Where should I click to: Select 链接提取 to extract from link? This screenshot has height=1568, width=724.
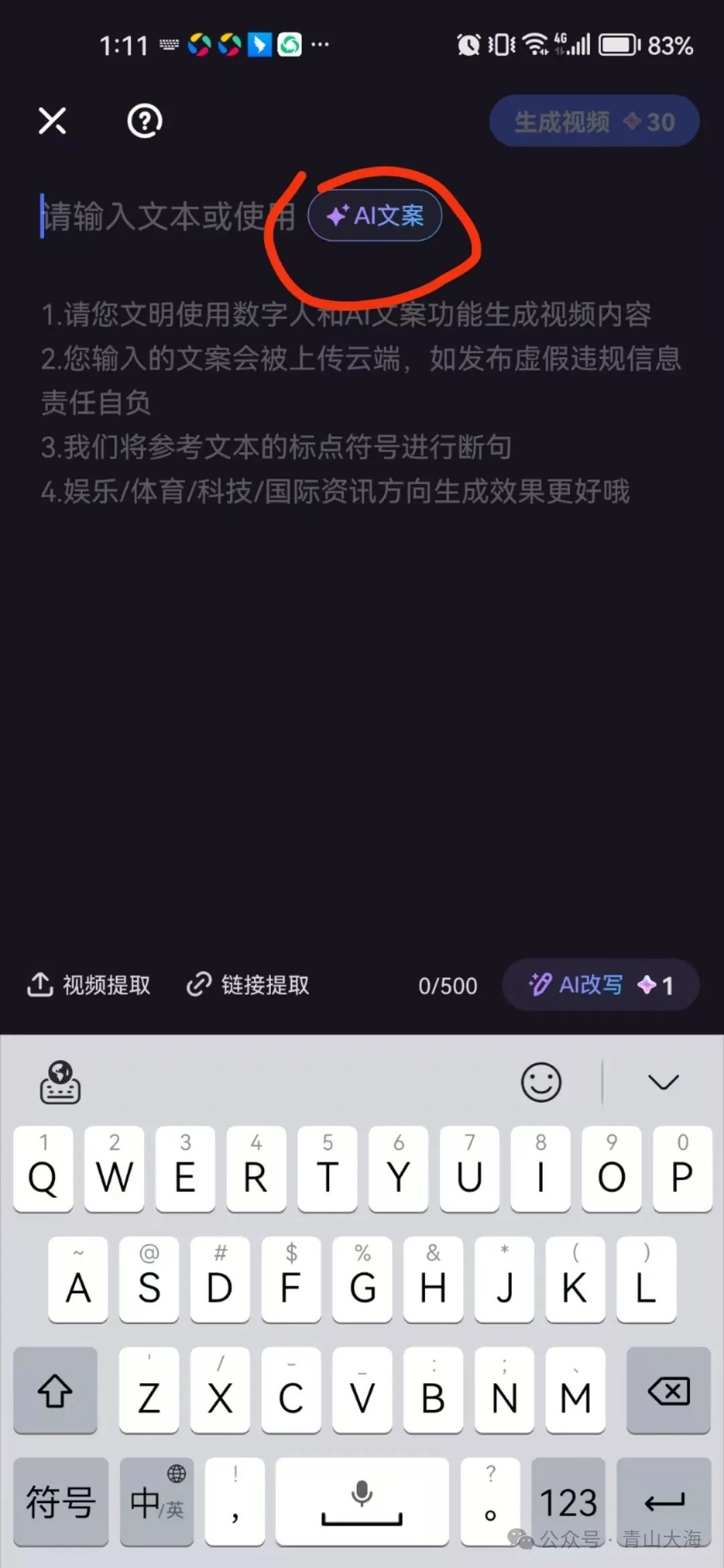point(248,985)
